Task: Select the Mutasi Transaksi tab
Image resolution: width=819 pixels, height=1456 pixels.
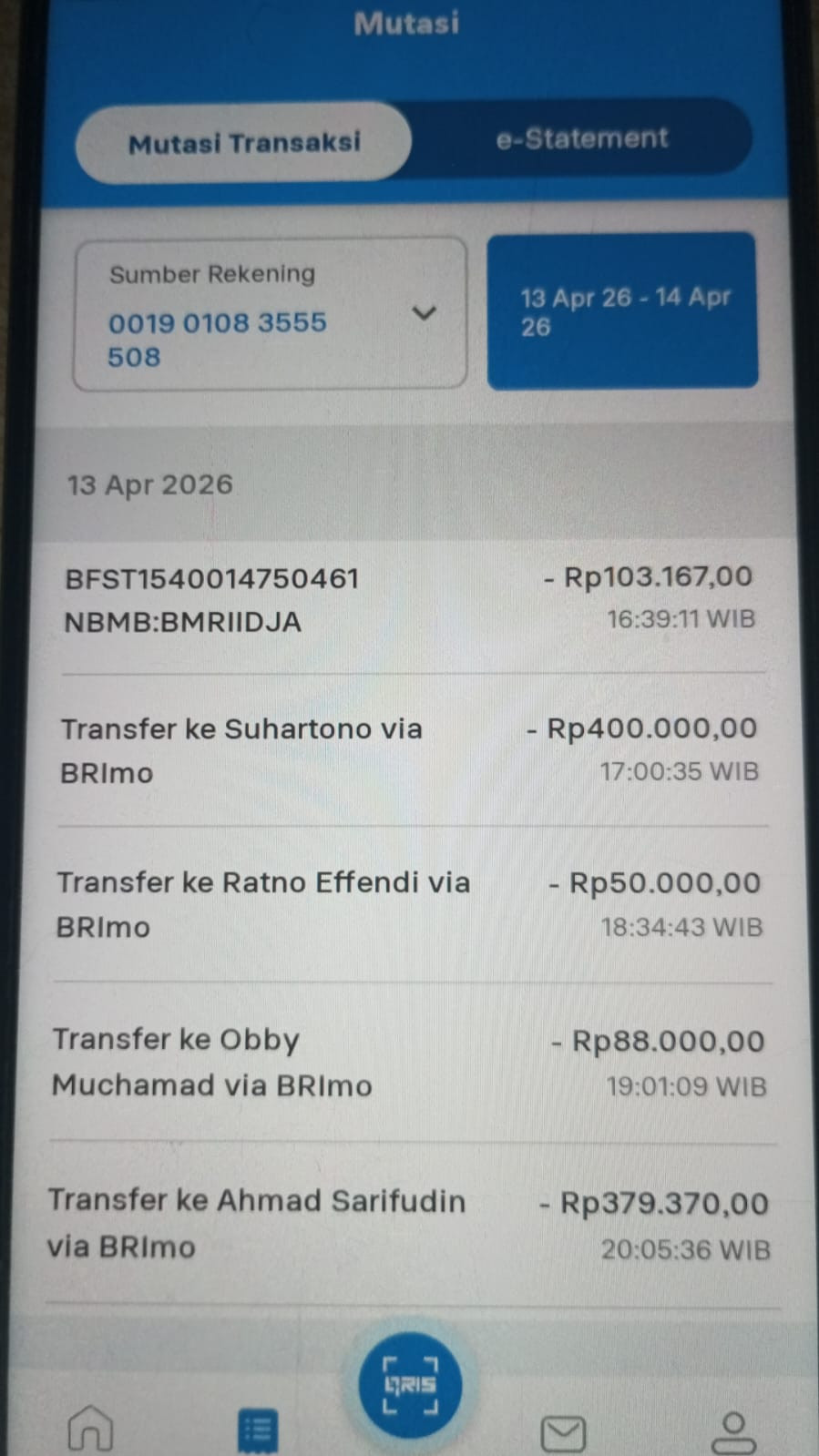Action: (x=244, y=143)
